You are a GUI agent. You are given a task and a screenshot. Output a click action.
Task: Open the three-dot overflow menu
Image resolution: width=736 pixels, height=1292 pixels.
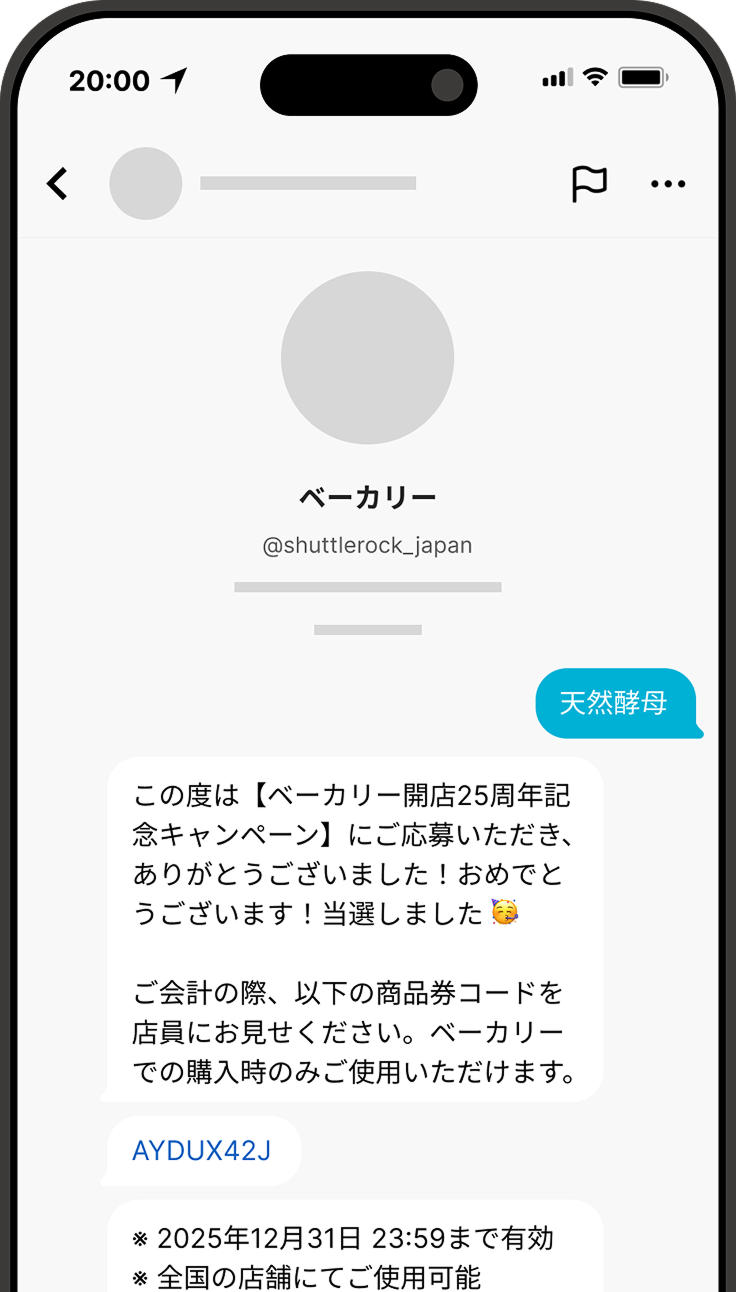point(668,184)
